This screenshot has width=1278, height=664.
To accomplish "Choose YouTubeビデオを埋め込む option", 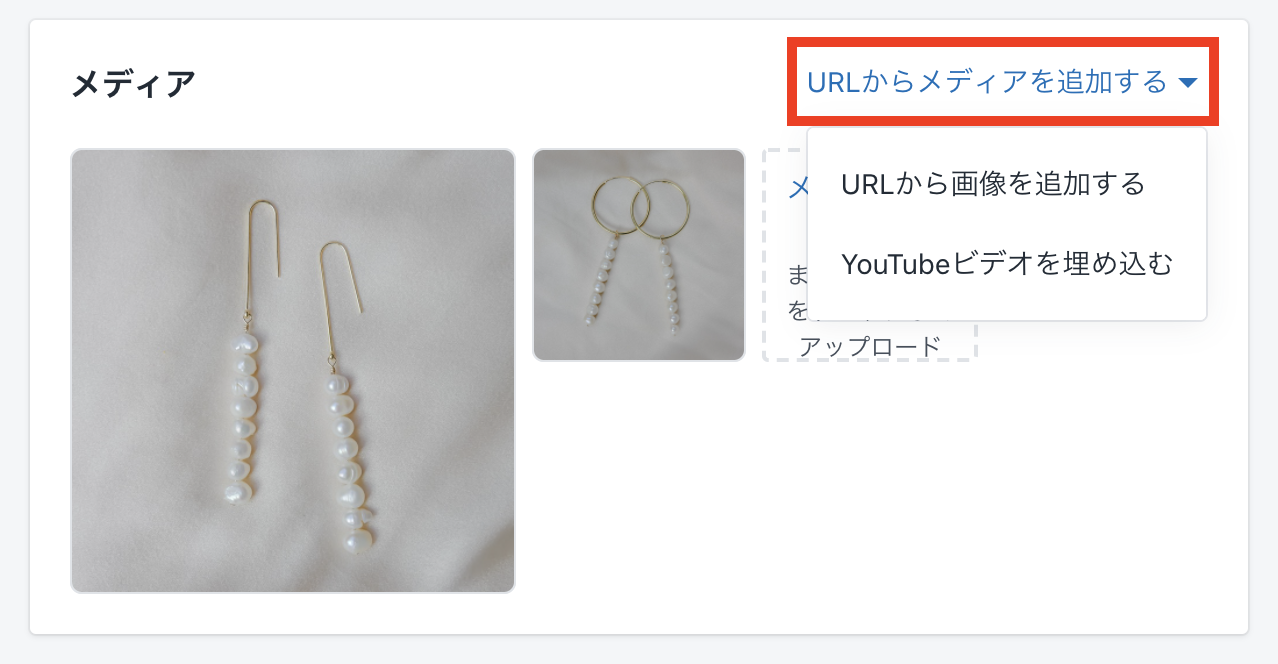I will tap(1006, 264).
